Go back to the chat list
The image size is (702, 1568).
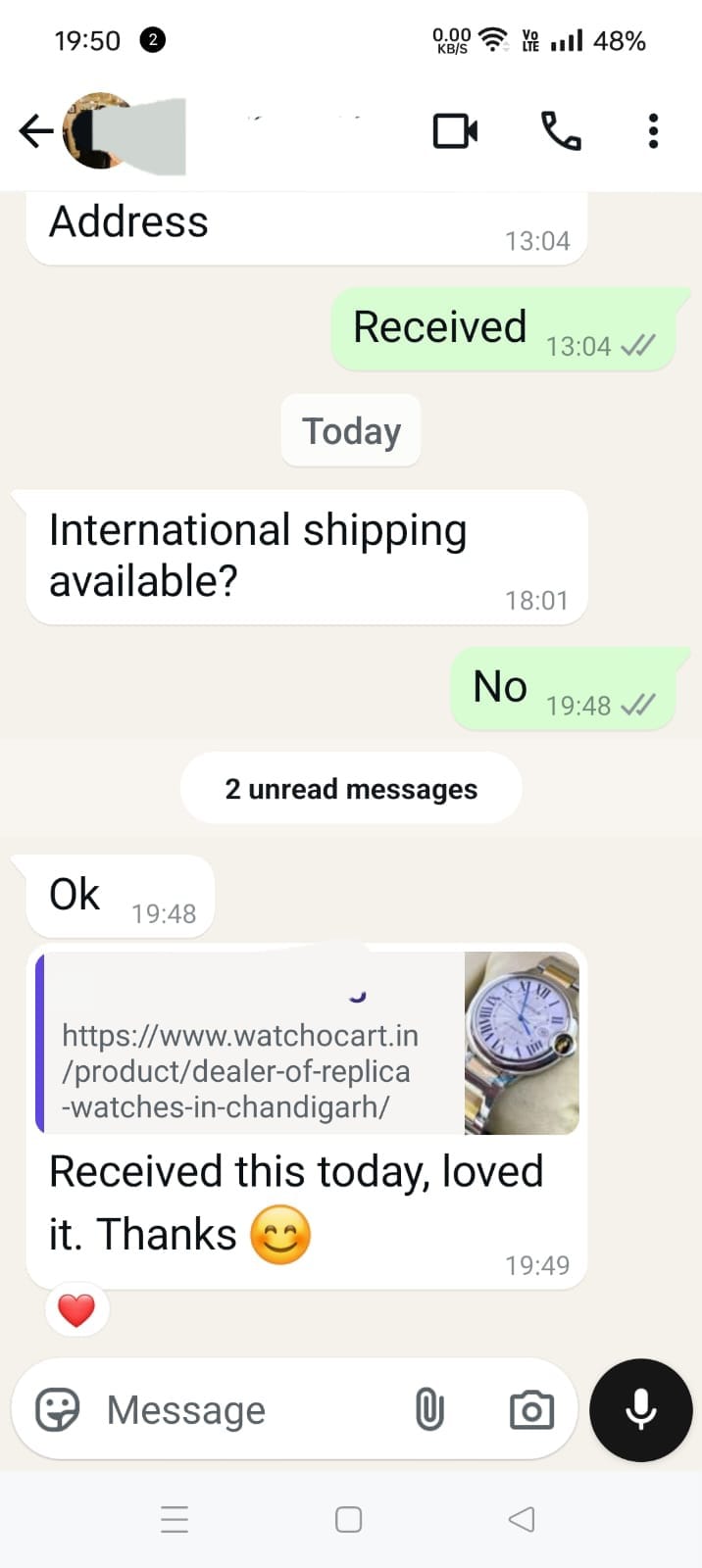(x=35, y=130)
